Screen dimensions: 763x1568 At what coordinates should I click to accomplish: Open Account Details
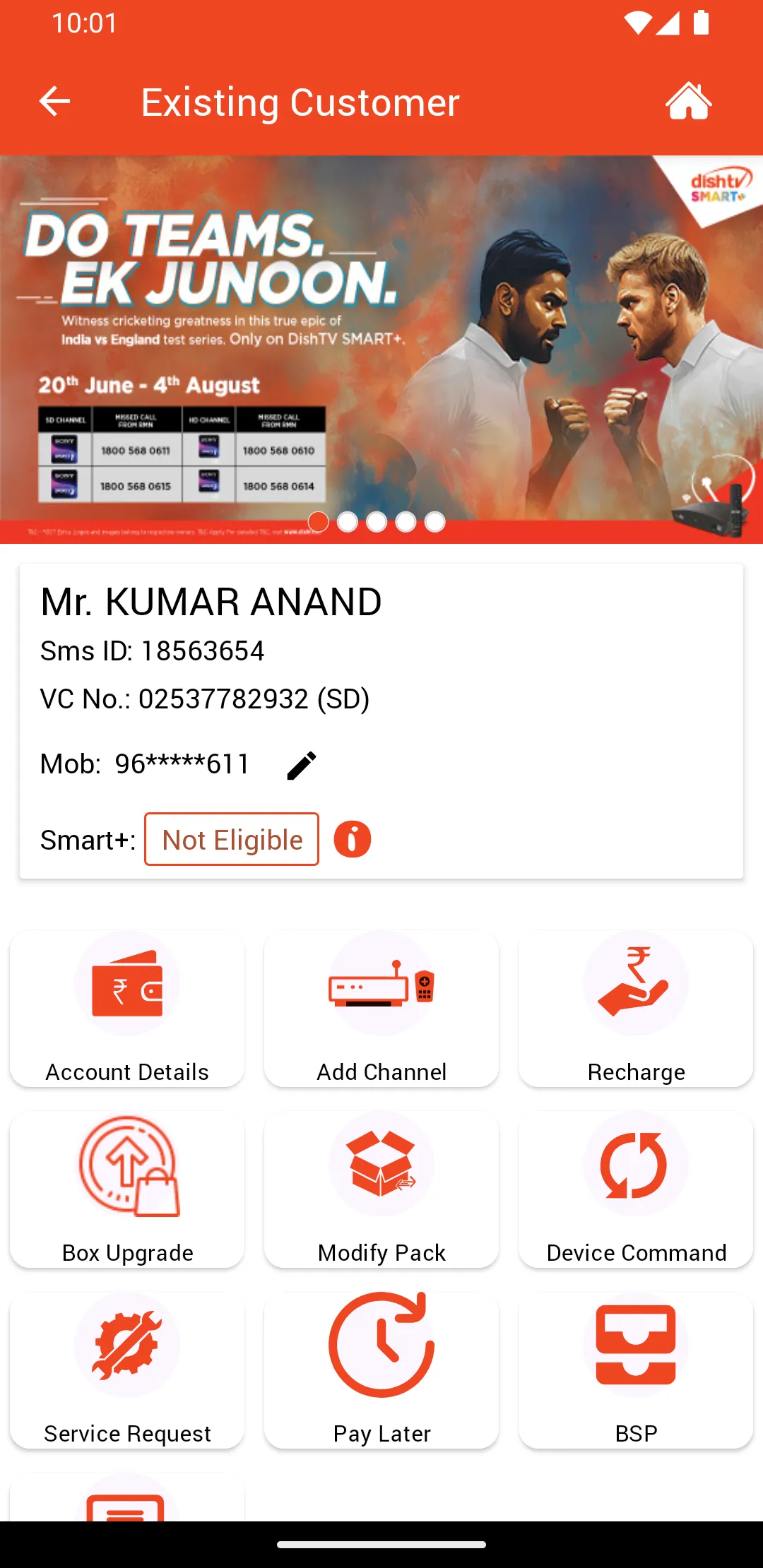coord(127,1009)
